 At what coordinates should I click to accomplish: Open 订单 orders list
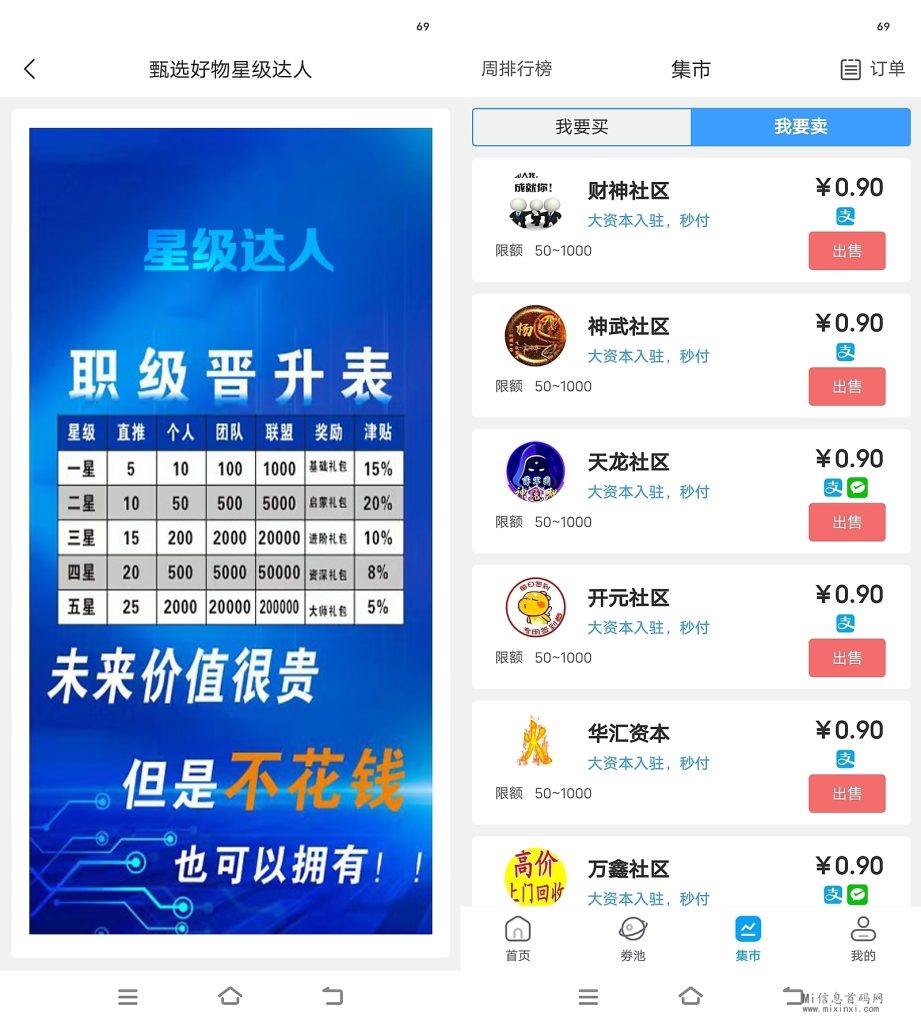tap(873, 69)
